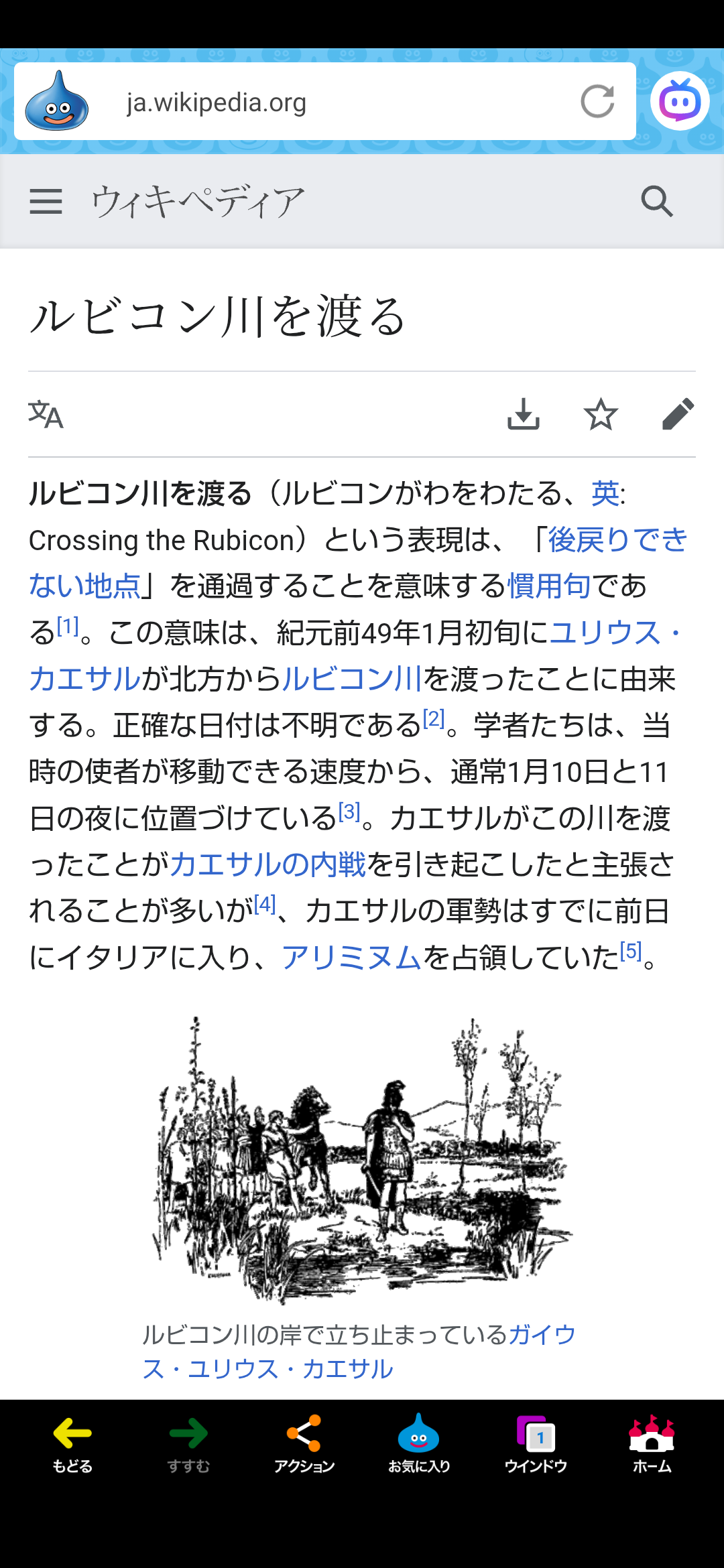View the Caesar at Rubicon illustration

pos(362,1159)
